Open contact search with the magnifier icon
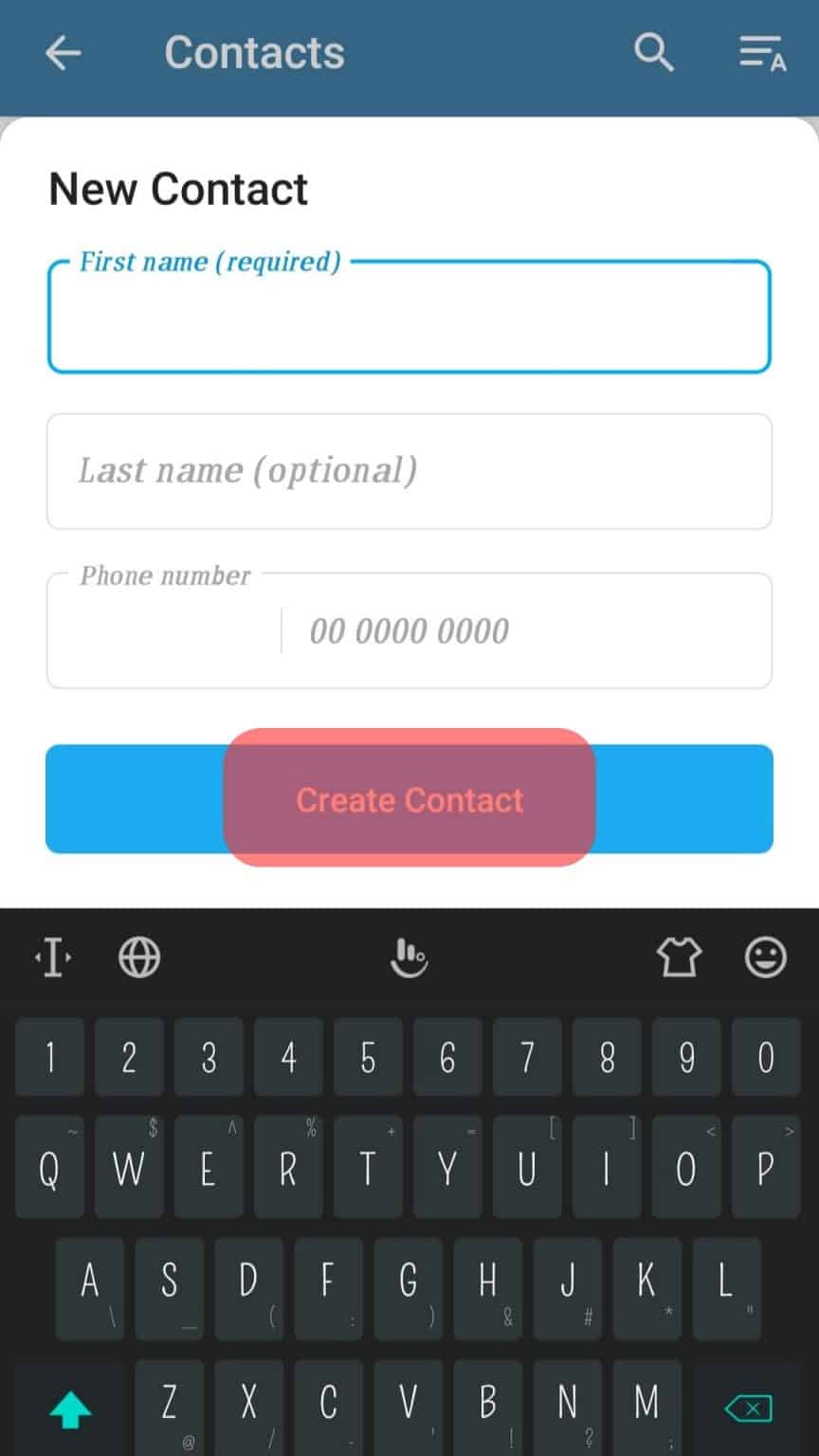The width and height of the screenshot is (819, 1456). point(653,54)
